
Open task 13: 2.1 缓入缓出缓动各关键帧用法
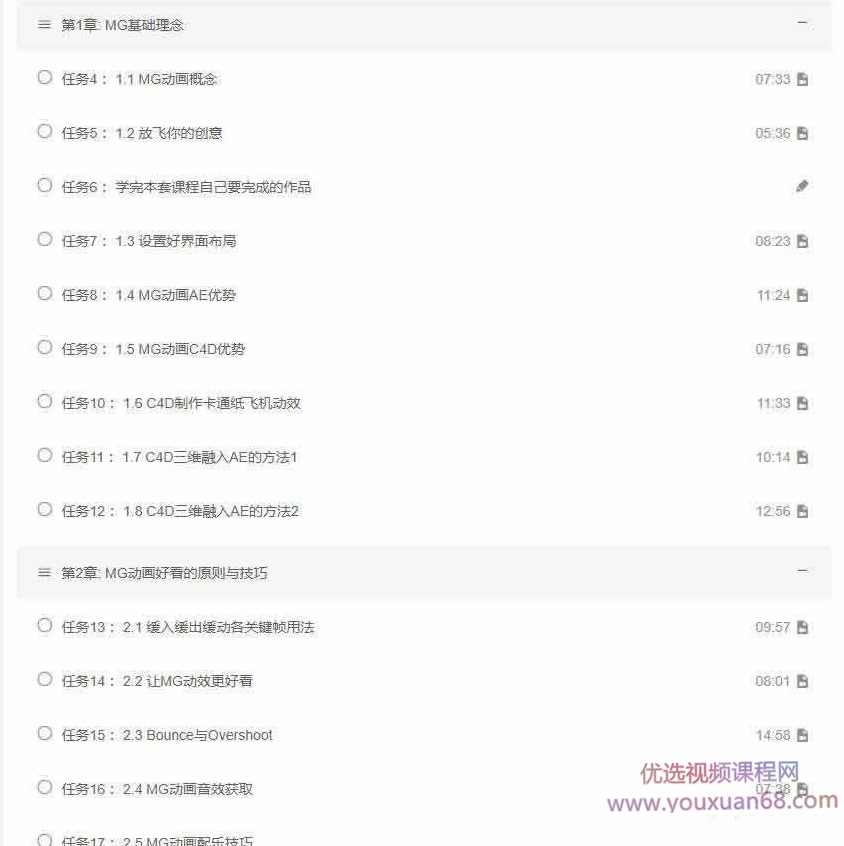pyautogui.click(x=218, y=627)
